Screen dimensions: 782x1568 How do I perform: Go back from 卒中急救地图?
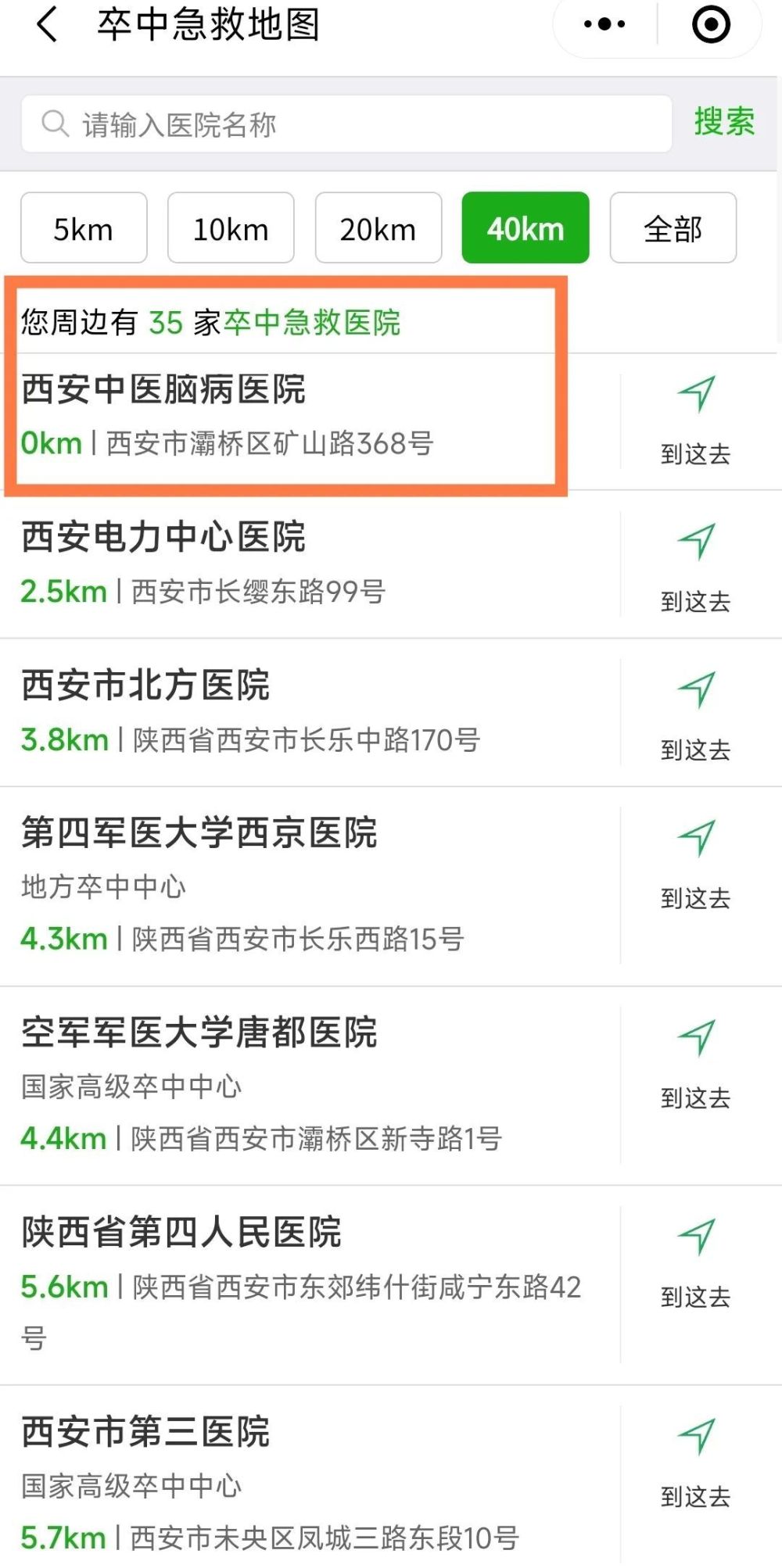[x=47, y=24]
